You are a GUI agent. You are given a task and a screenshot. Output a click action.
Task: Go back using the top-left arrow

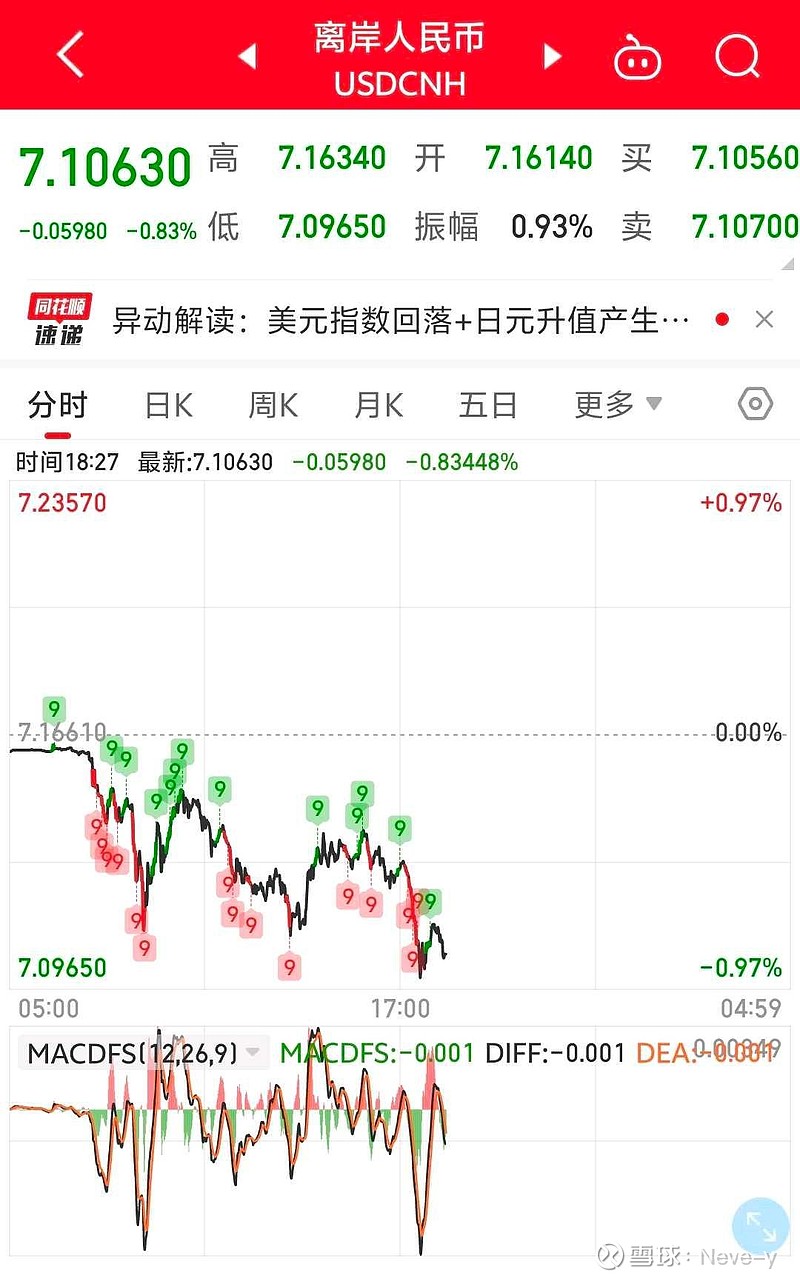(x=70, y=55)
